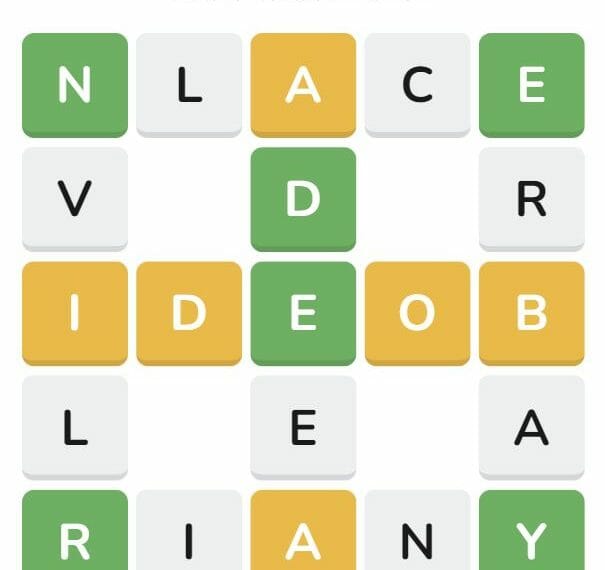Select the yellow I tile
Viewport: 605px width, 570px height.
click(x=75, y=313)
